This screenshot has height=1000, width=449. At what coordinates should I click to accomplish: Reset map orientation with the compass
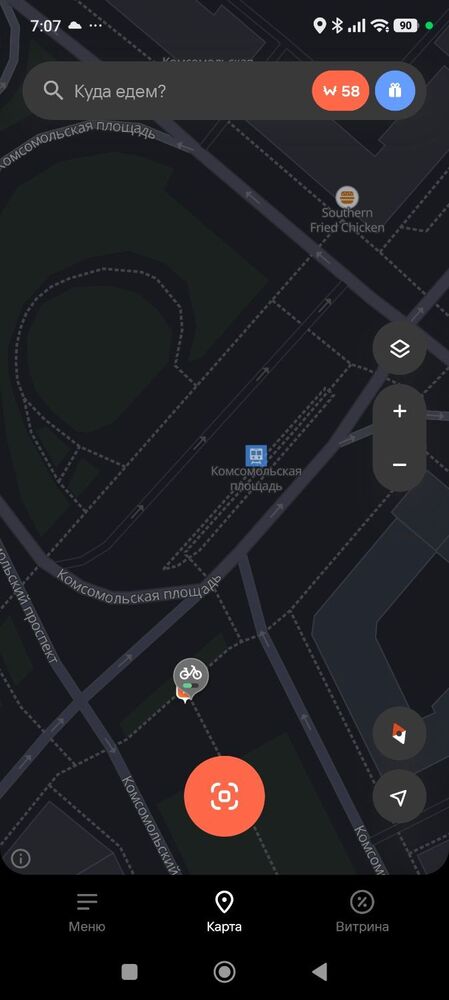point(399,734)
